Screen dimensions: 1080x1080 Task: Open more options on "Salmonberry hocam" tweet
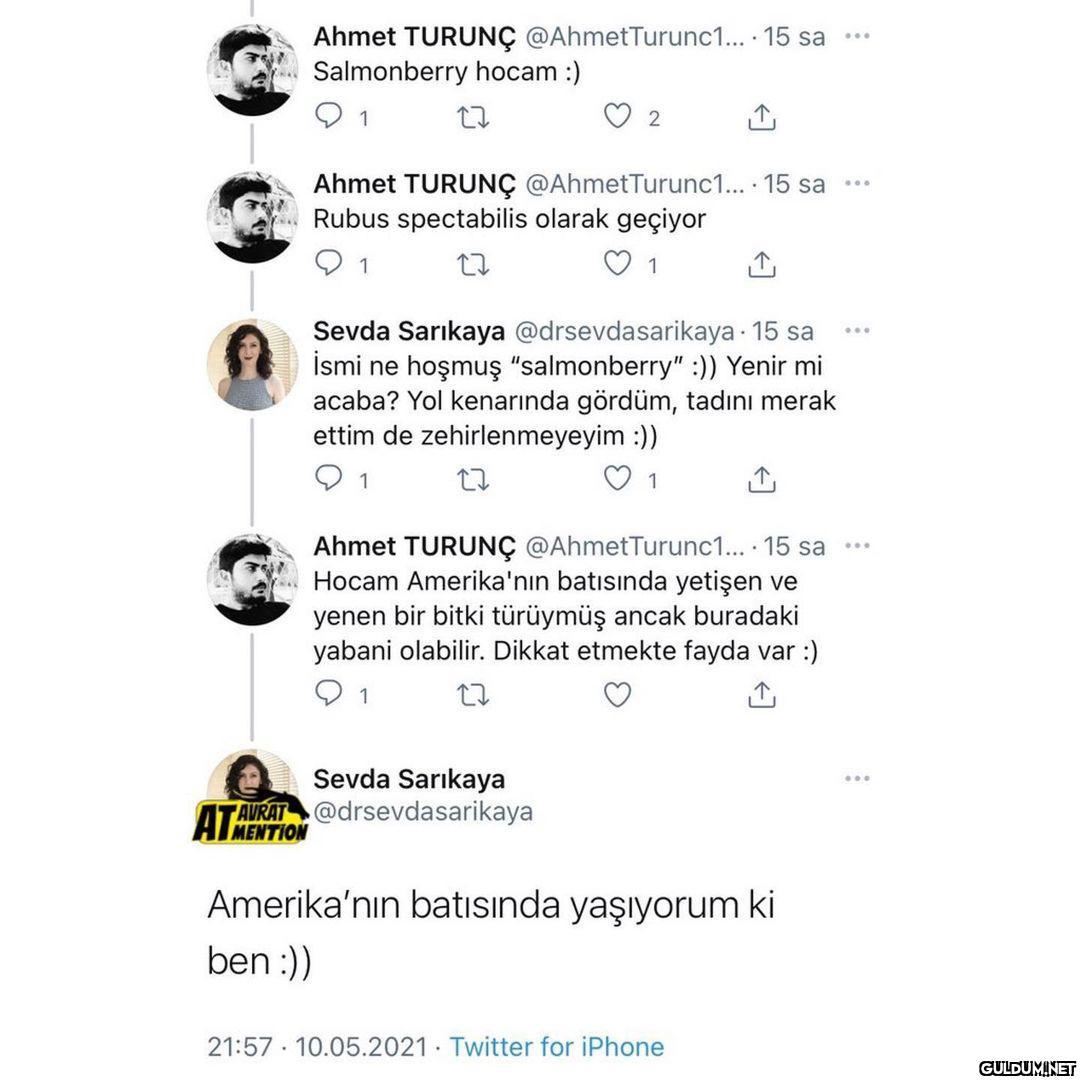point(857,36)
